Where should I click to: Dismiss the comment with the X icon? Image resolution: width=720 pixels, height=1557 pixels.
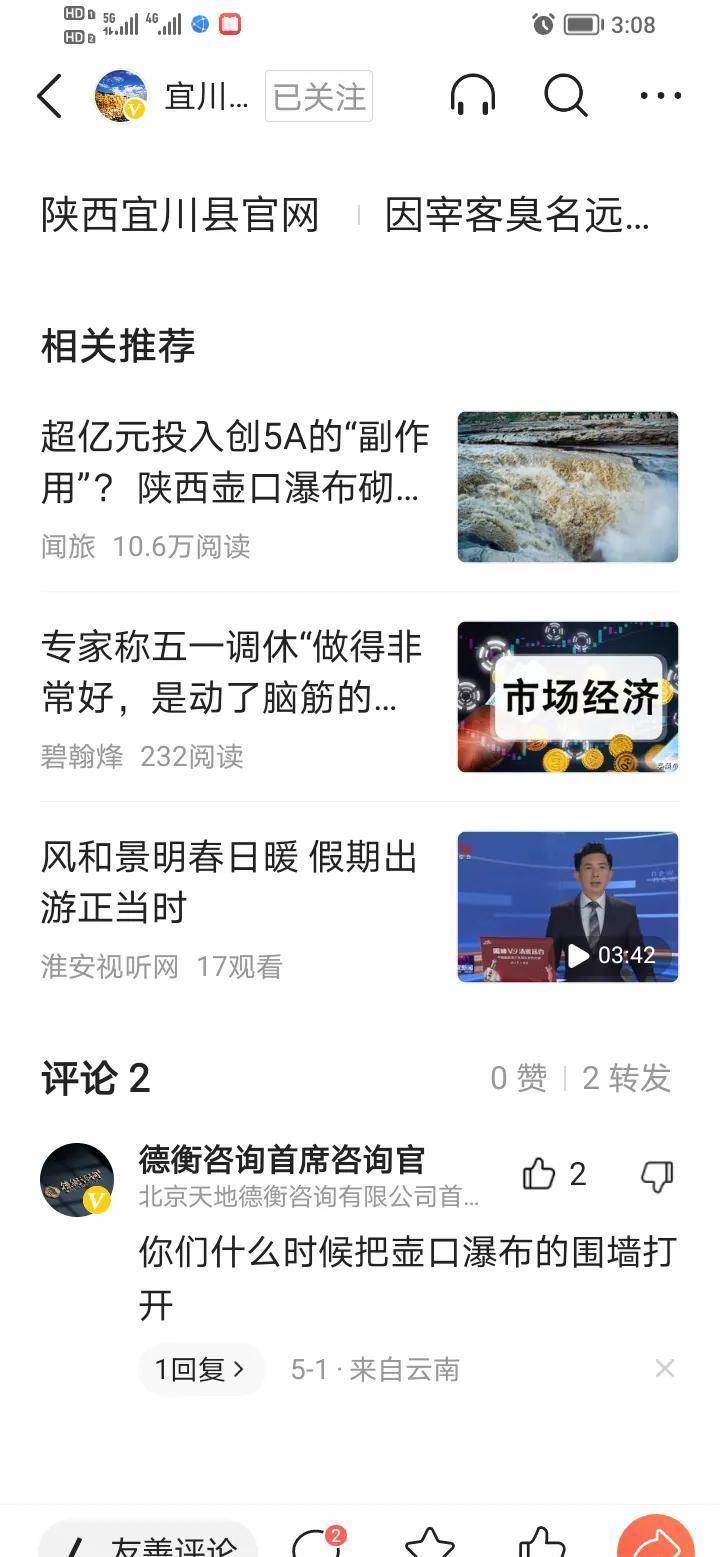[x=665, y=1369]
